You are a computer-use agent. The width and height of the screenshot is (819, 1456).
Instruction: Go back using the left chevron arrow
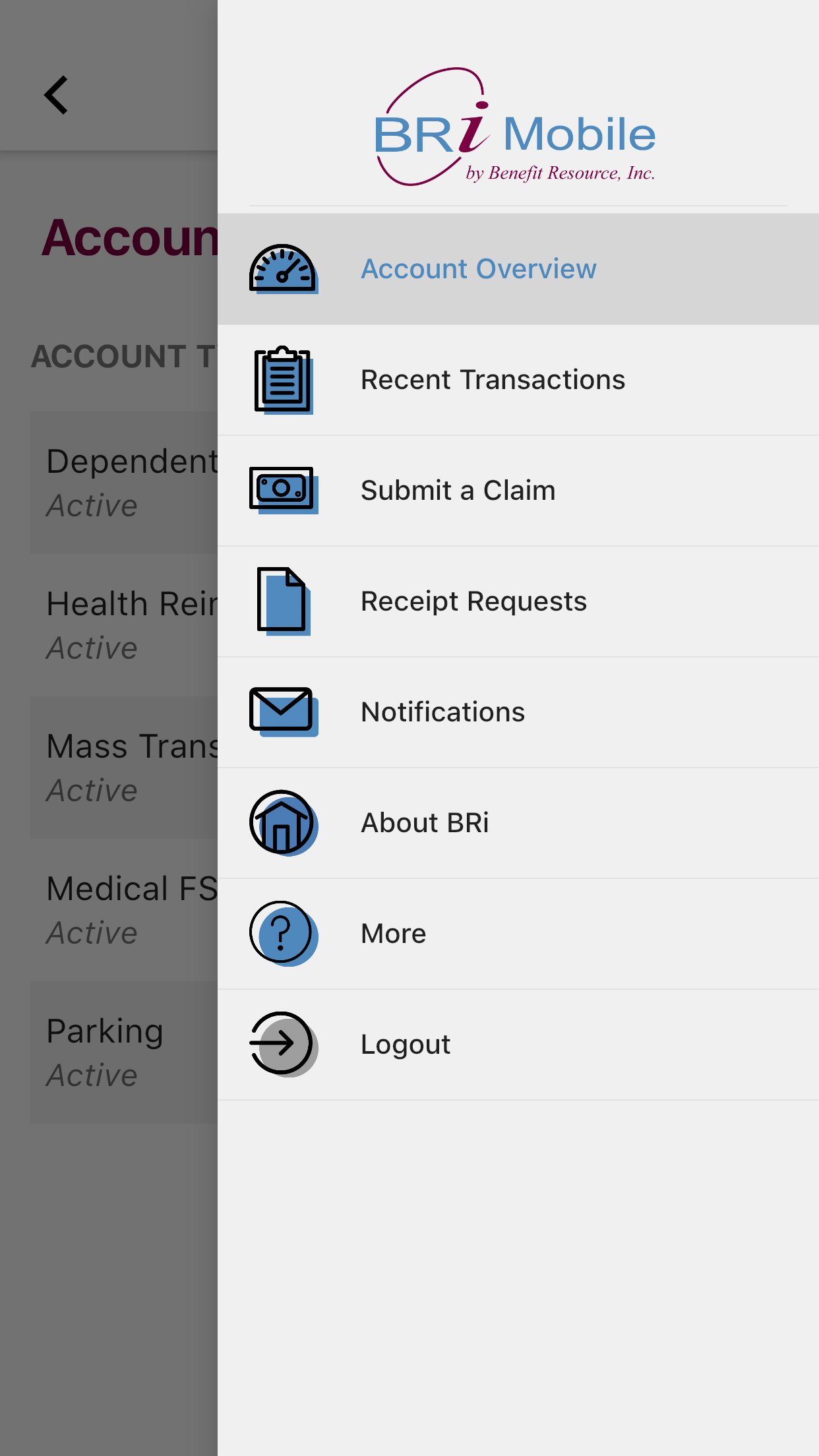tap(56, 94)
